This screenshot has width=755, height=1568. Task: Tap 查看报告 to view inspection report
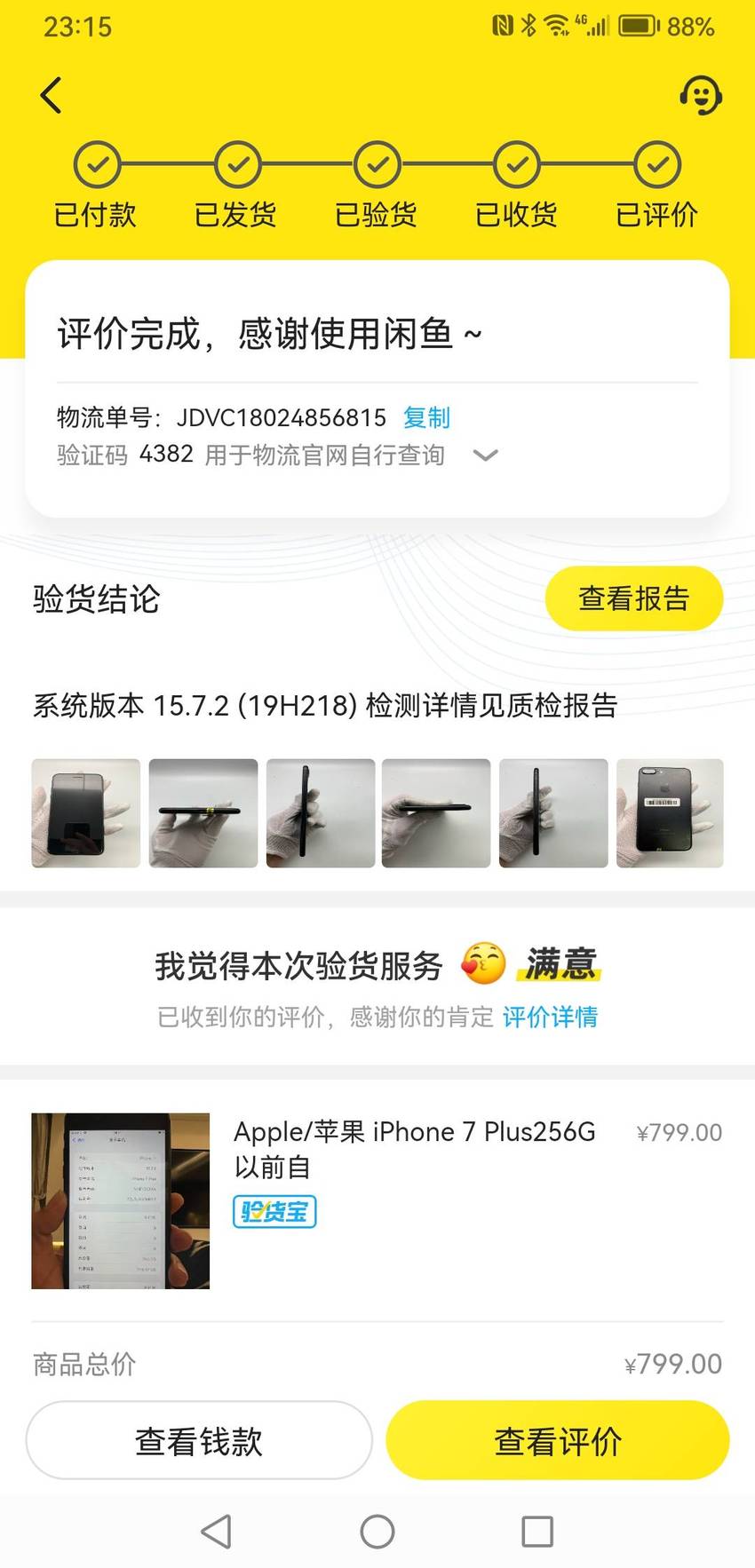(x=633, y=598)
